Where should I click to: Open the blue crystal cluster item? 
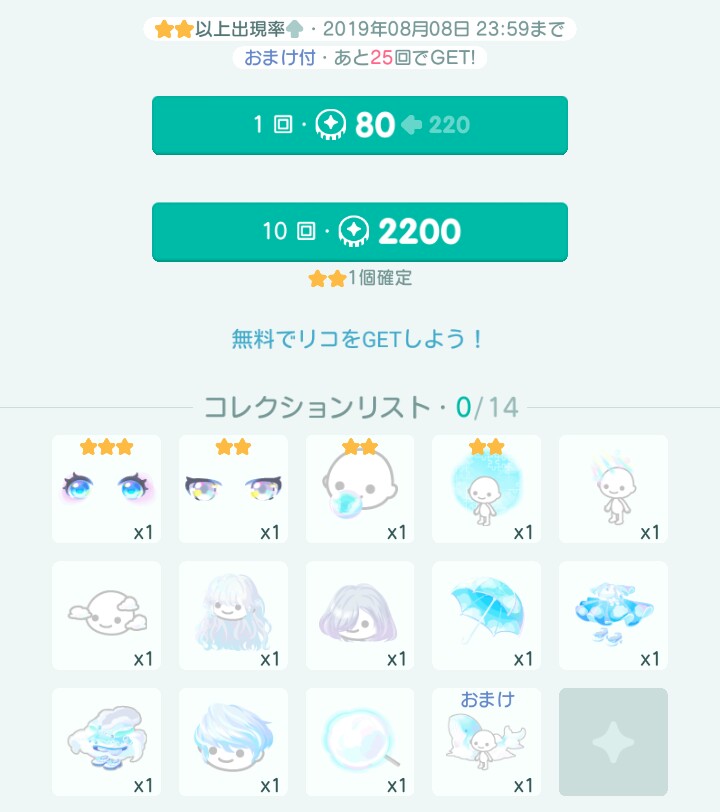(x=613, y=615)
